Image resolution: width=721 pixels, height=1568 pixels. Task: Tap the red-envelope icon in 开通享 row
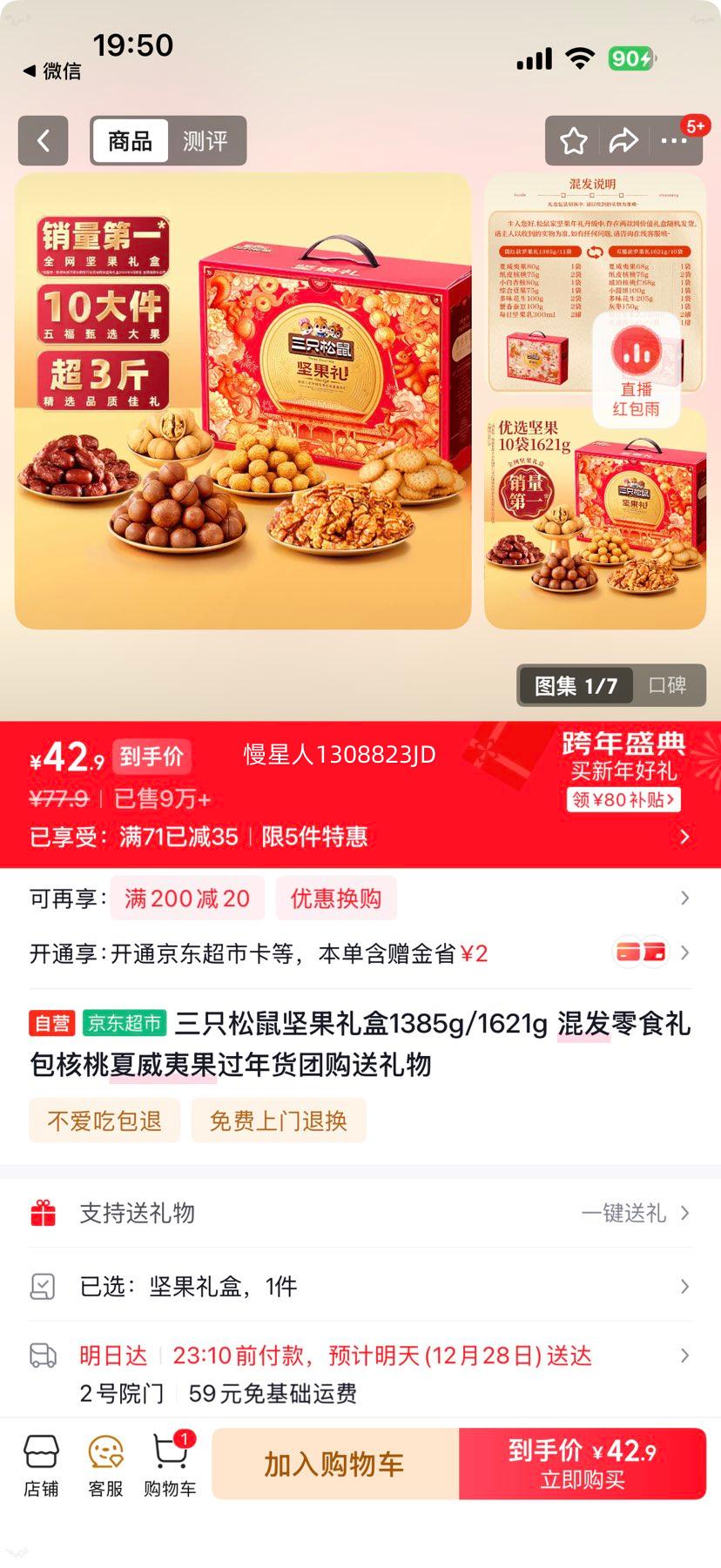(641, 952)
